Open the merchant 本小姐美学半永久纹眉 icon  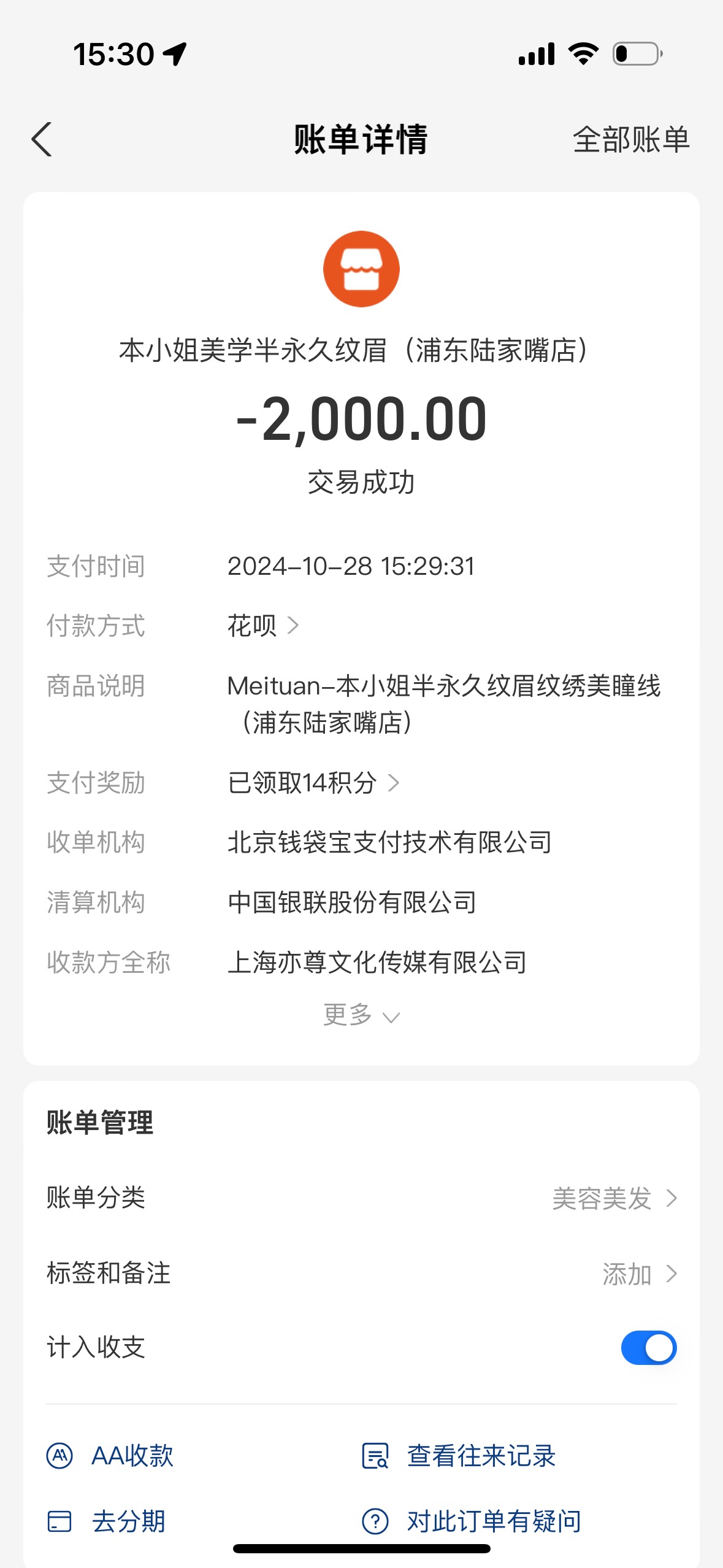click(x=361, y=269)
